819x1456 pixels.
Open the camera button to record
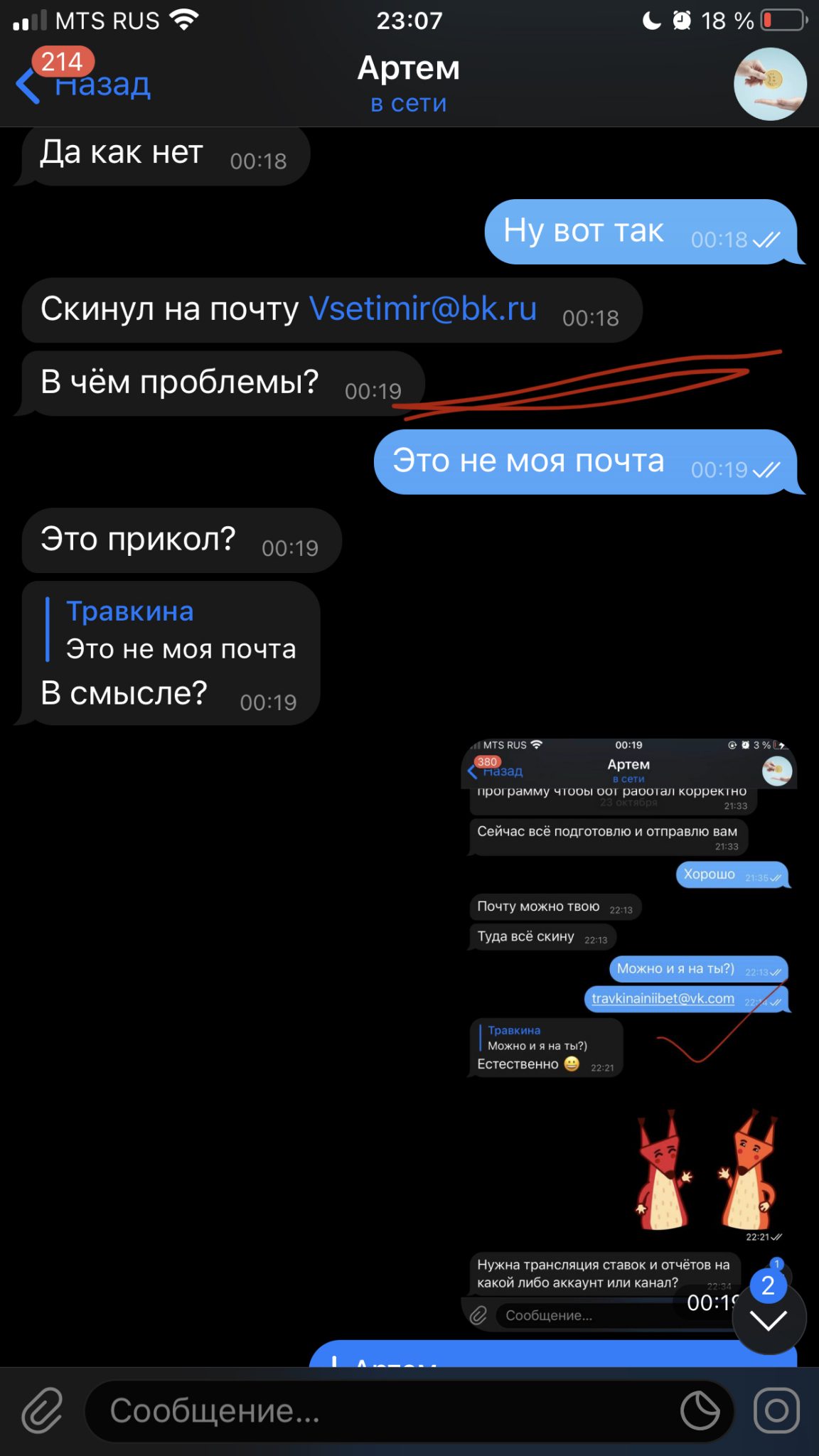tap(776, 1410)
